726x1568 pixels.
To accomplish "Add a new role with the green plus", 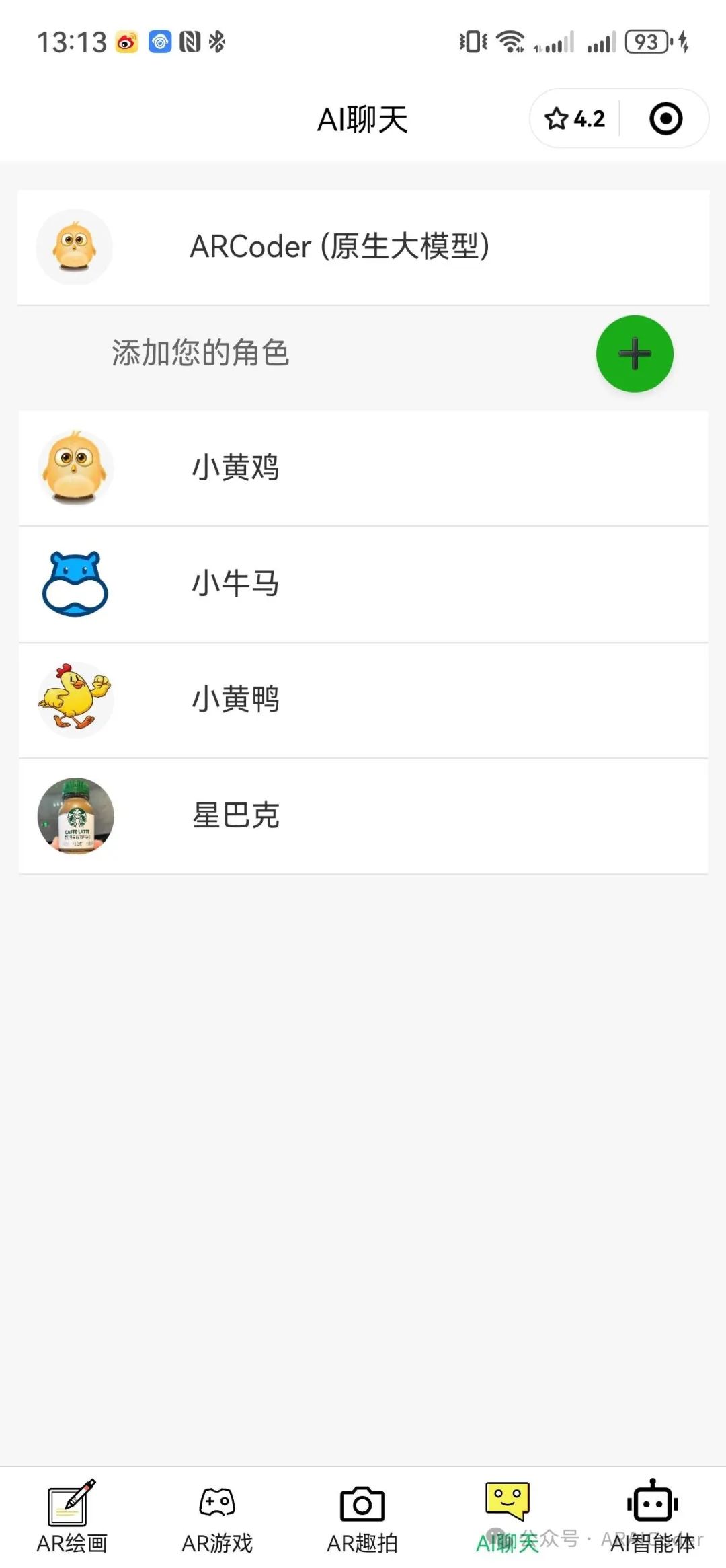I will [634, 354].
